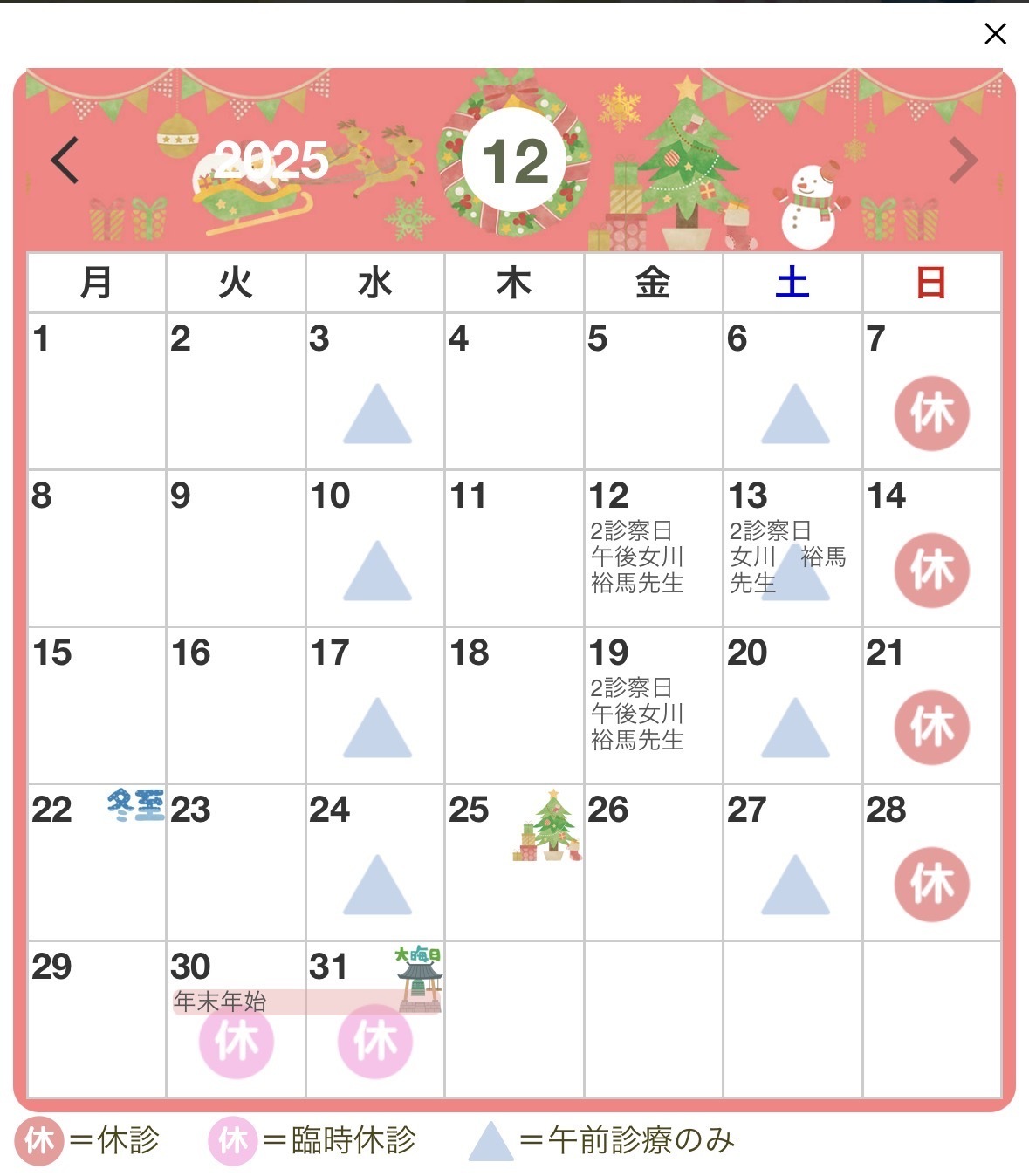Close the calendar popup
The width and height of the screenshot is (1029, 1176).
click(x=995, y=34)
